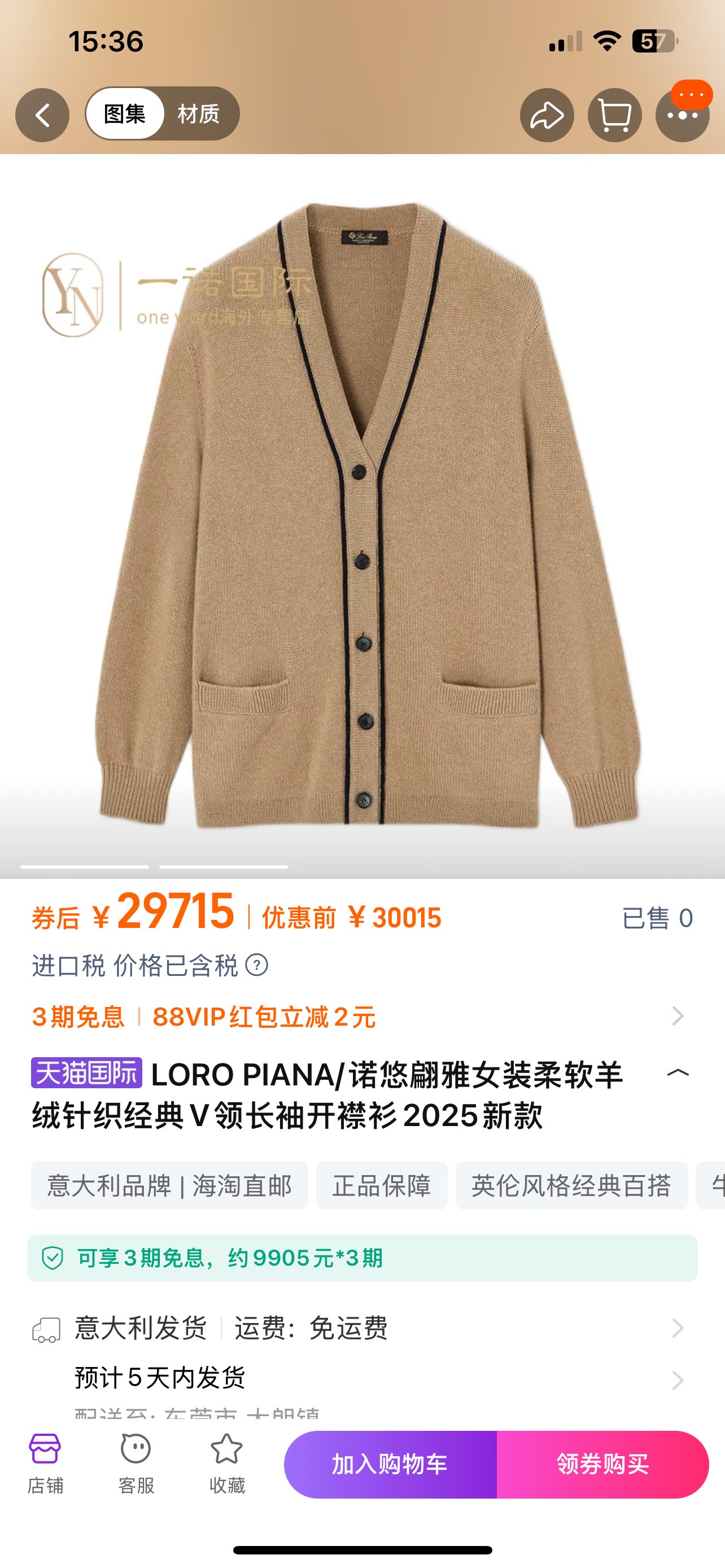Image resolution: width=725 pixels, height=1568 pixels.
Task: Tap the 英伦风格经典百搭 tag
Action: tap(571, 1186)
